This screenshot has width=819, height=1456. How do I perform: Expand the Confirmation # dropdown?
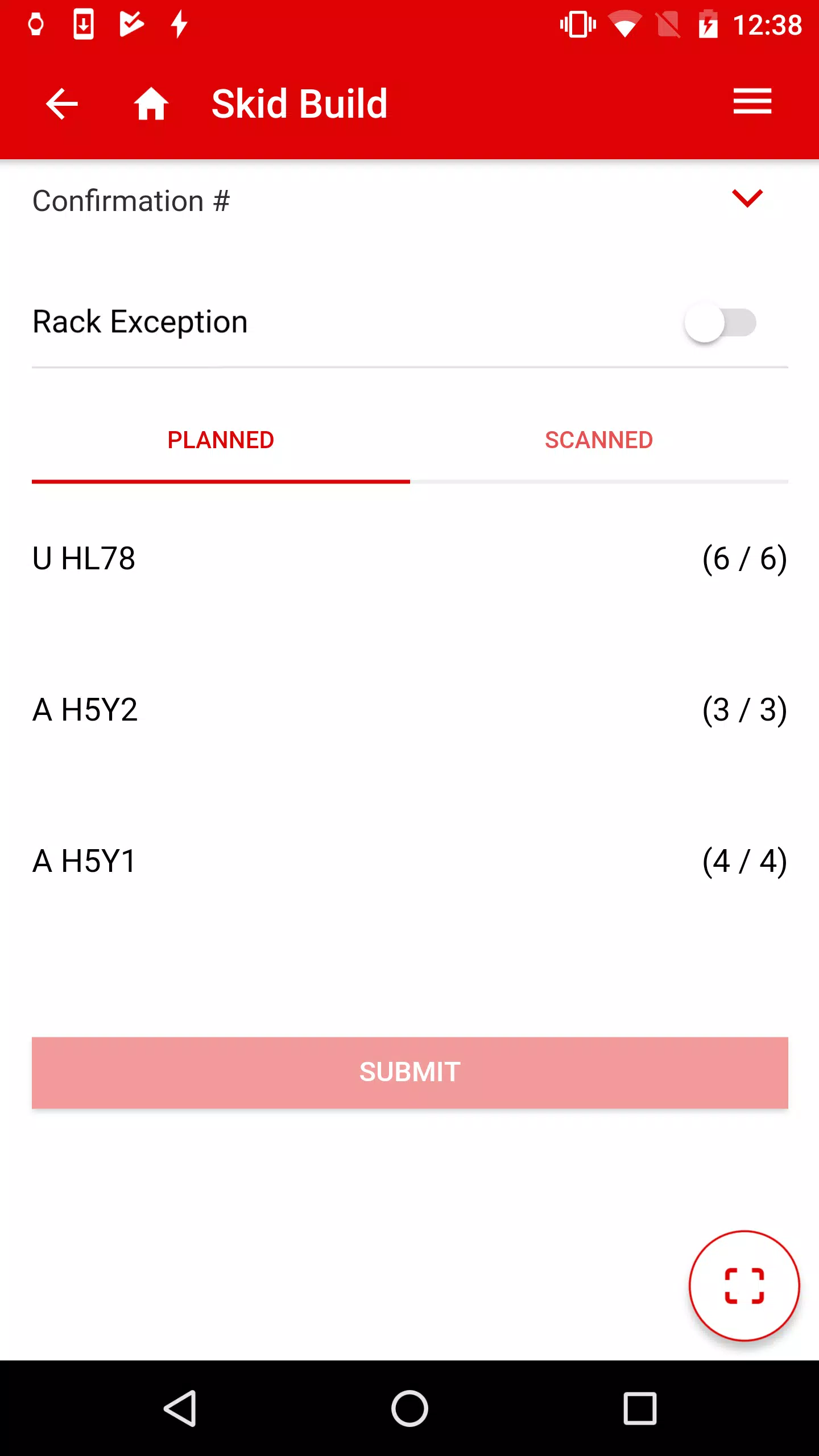tap(746, 199)
